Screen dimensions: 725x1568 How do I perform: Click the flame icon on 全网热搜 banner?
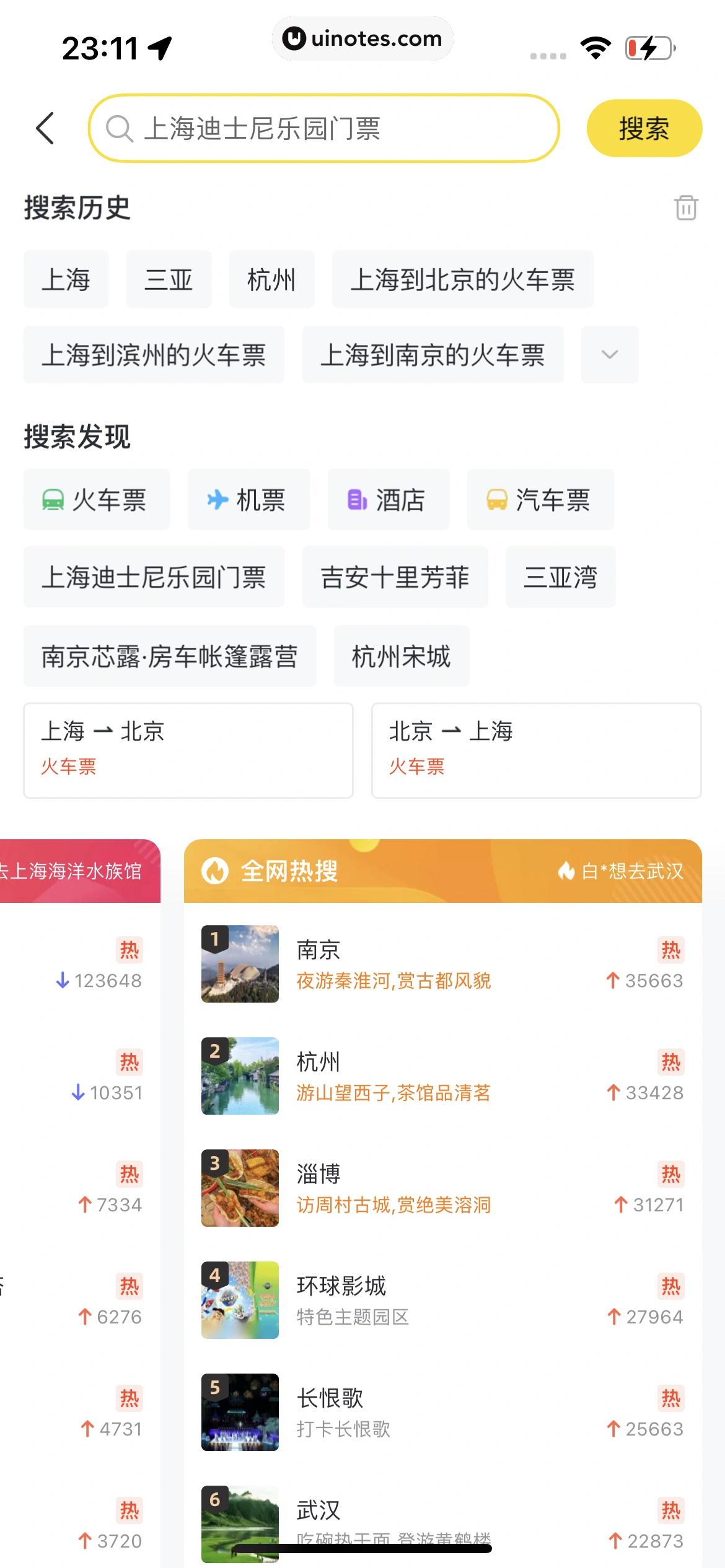coord(214,870)
